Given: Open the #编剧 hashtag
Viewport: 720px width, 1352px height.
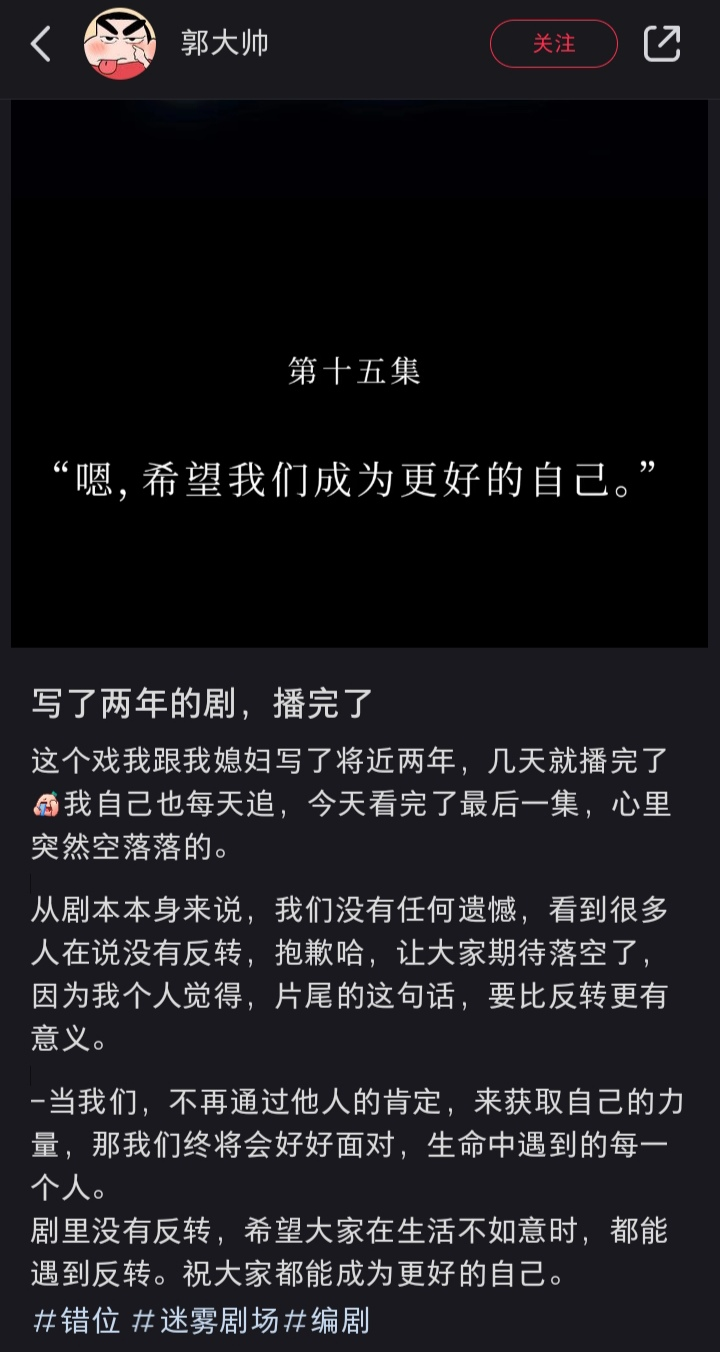Looking at the screenshot, I should point(327,1320).
